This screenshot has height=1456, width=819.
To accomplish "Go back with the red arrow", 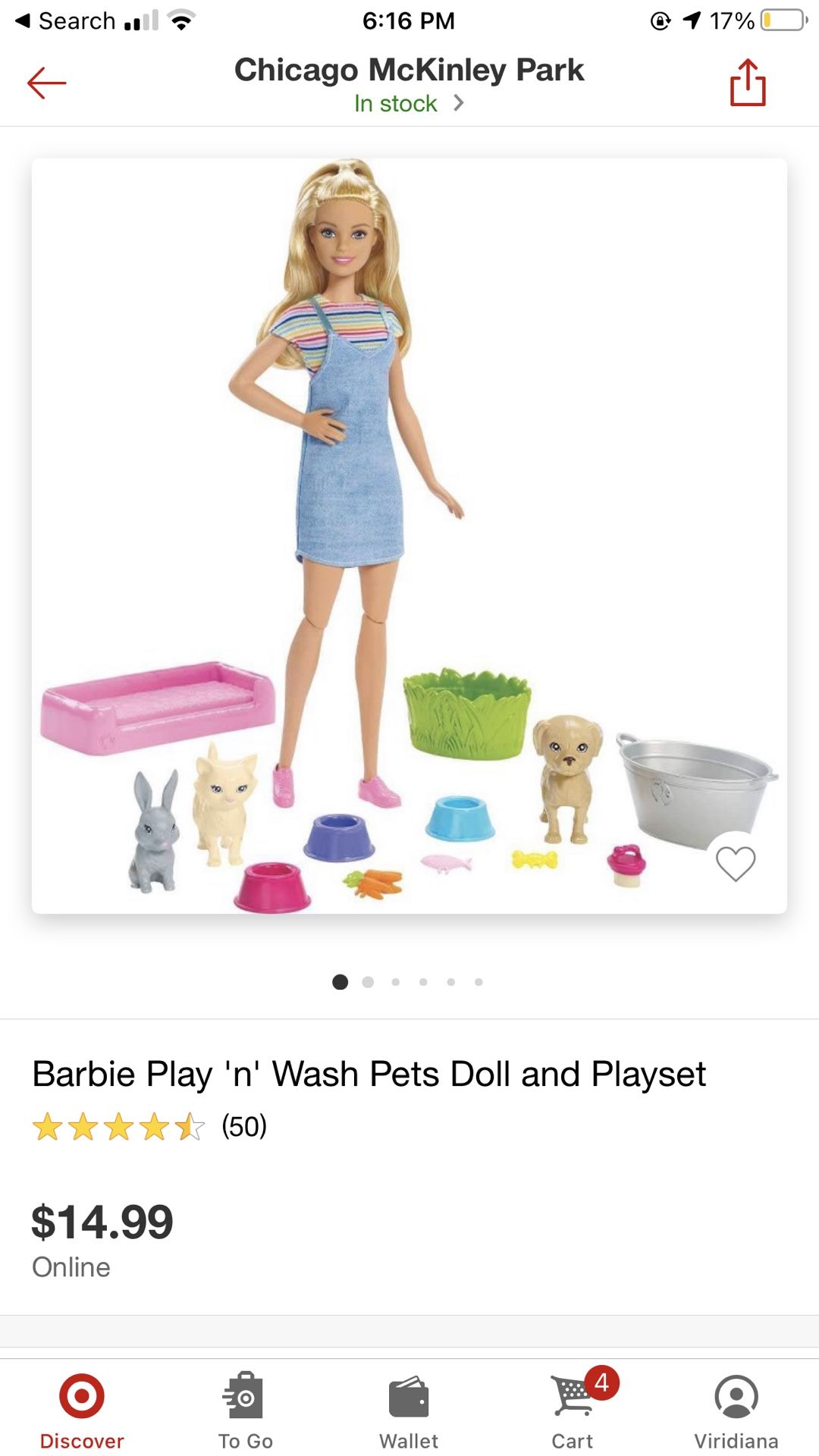I will pyautogui.click(x=47, y=83).
